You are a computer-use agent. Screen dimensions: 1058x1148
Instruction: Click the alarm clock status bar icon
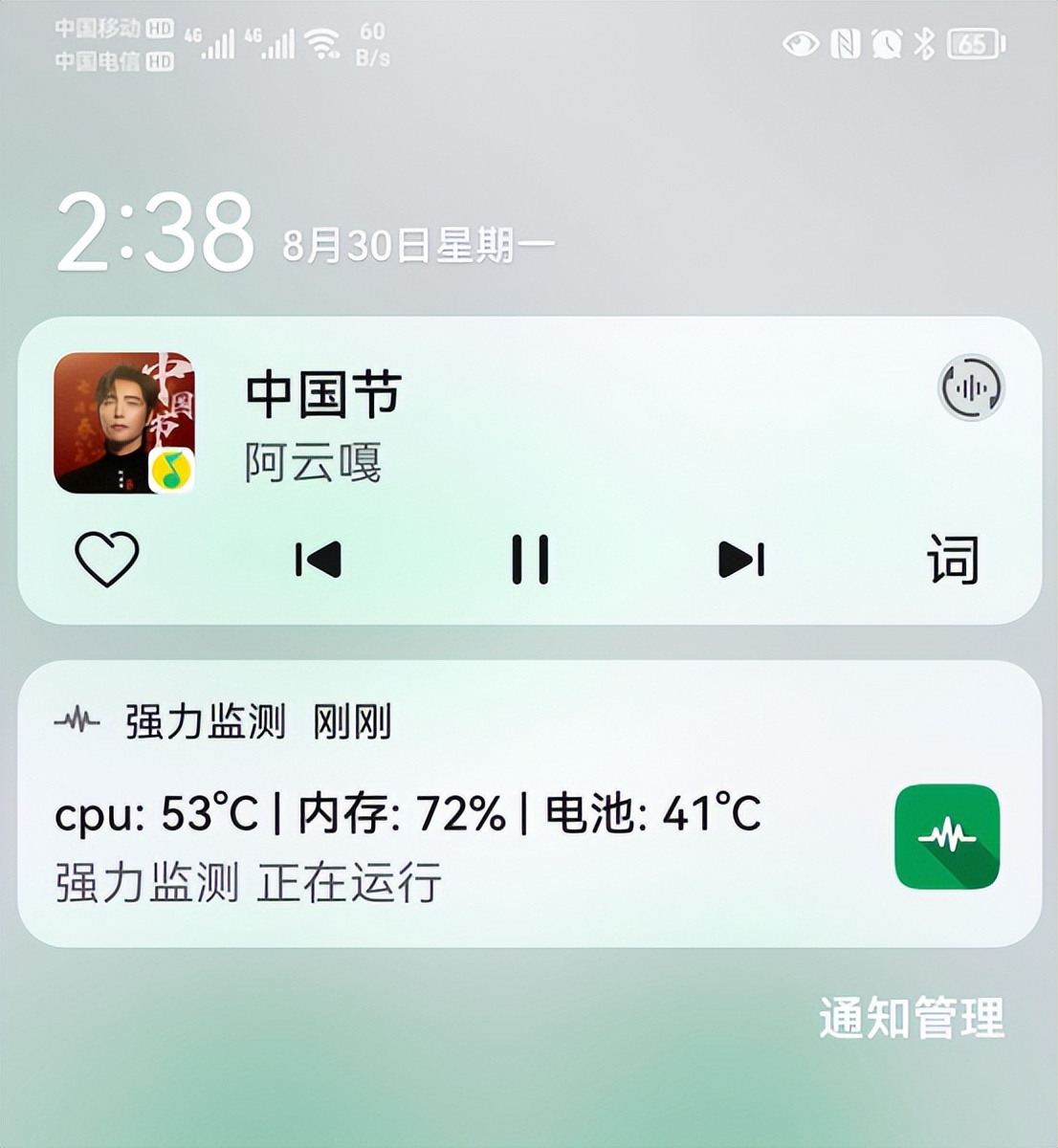tap(885, 44)
